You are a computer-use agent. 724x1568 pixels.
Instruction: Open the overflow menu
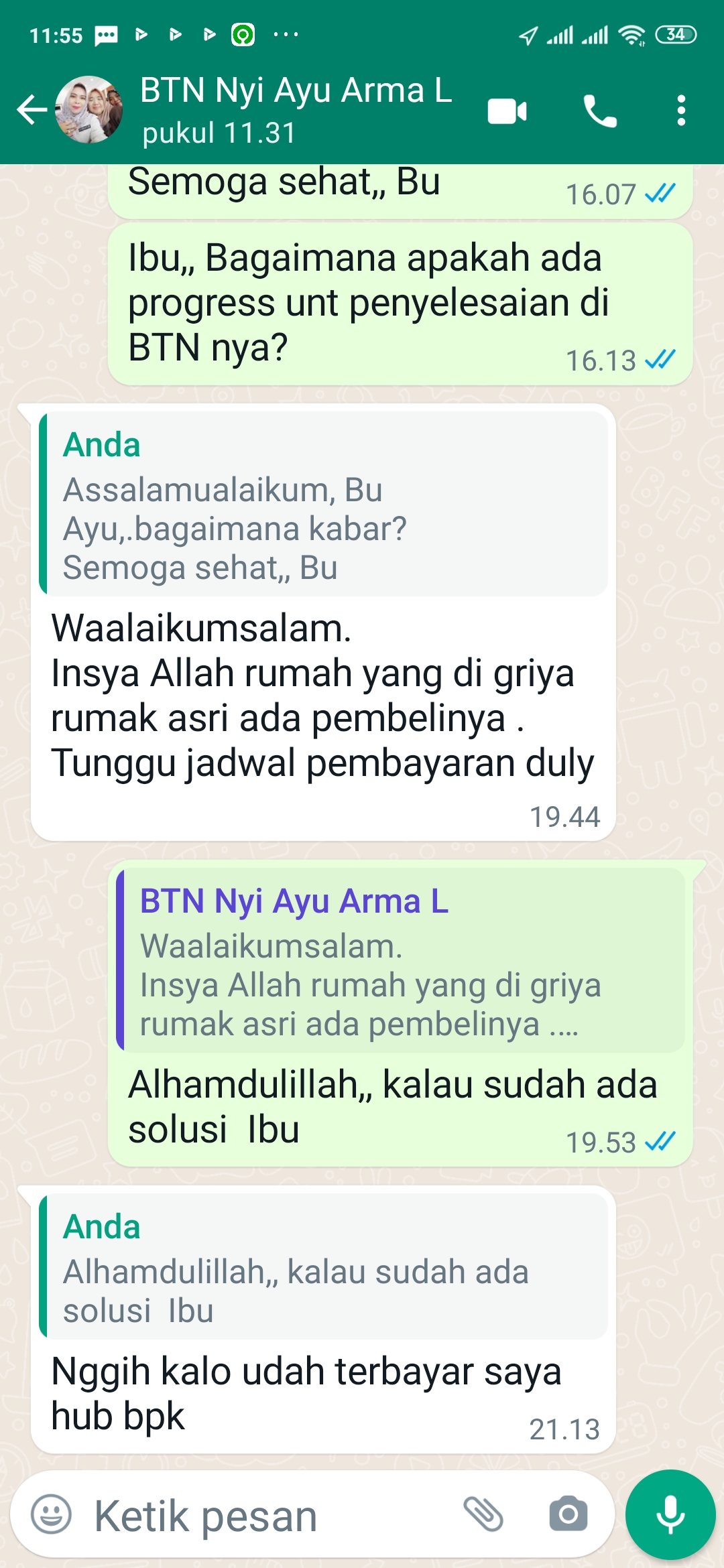(681, 111)
